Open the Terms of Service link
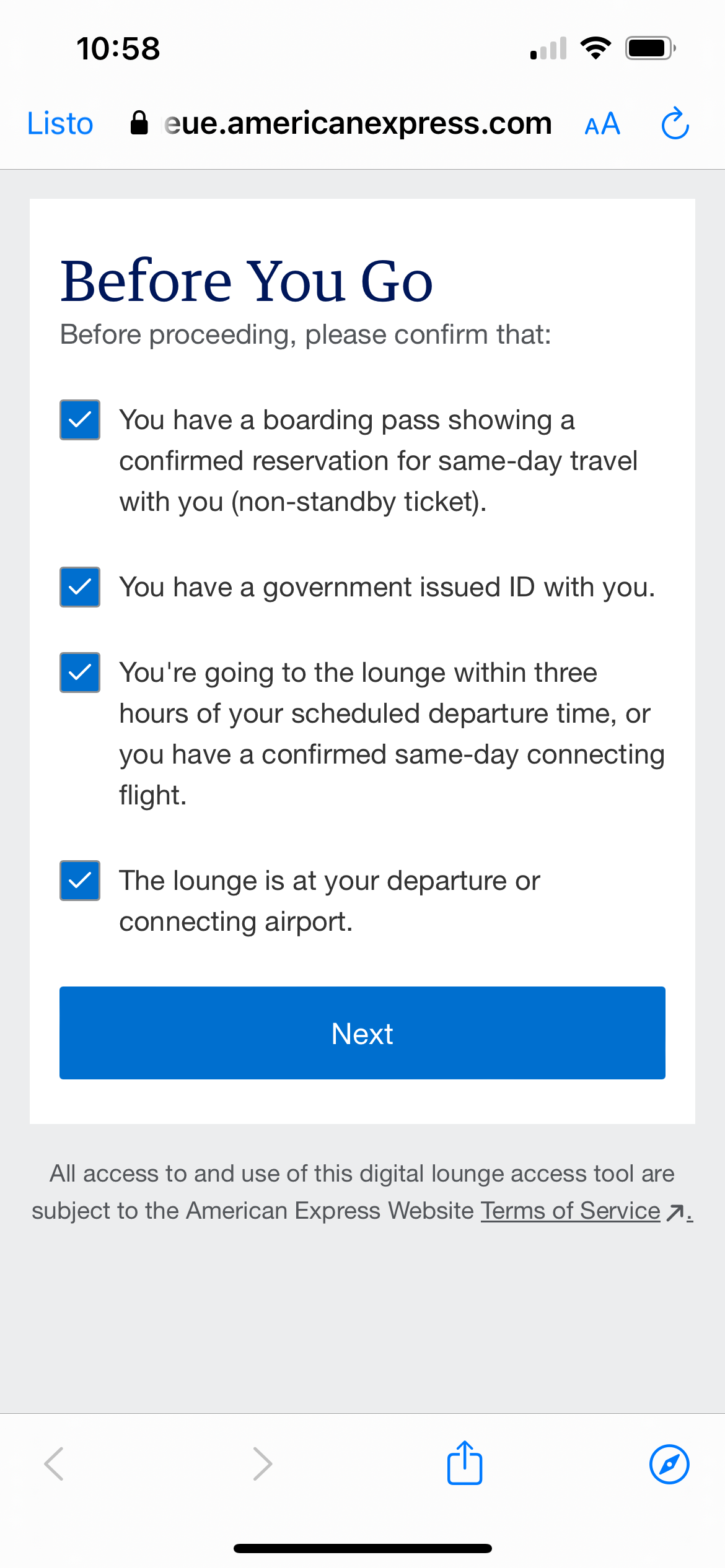725x1568 pixels. [x=571, y=1211]
